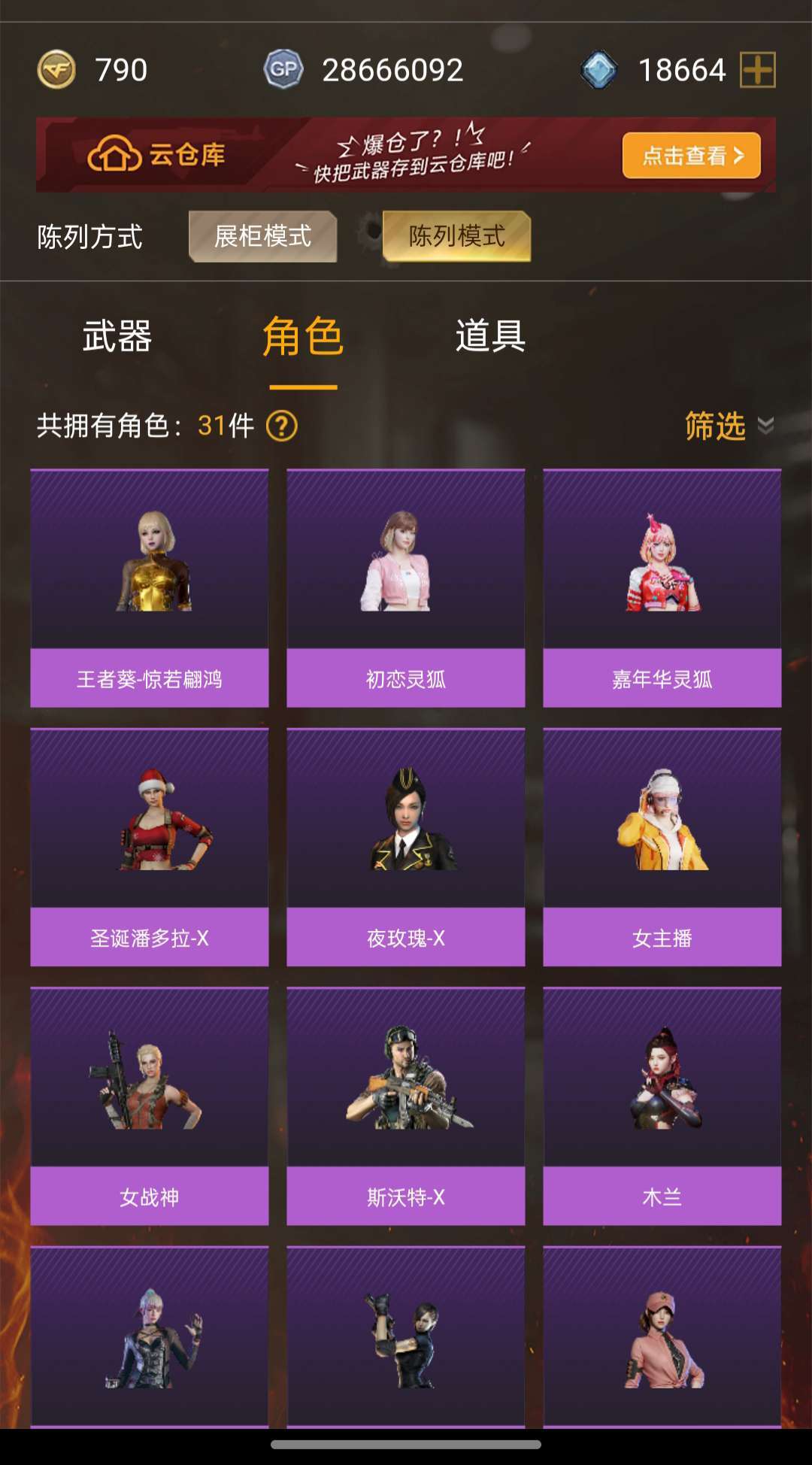Screen dimensions: 812x1465
Task: Switch to the 武器 tab
Action: [x=117, y=335]
